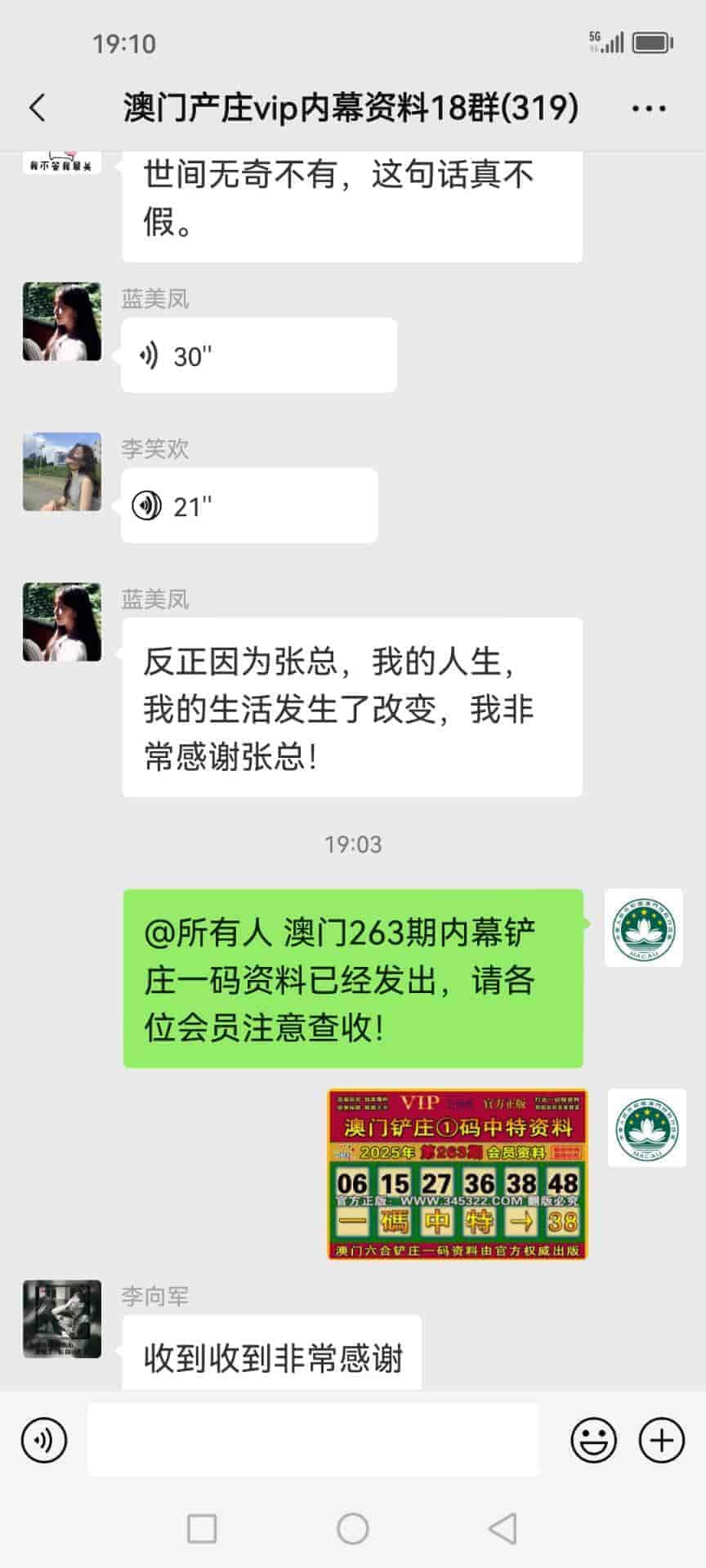Play 蓝美凤's 30-second voice message

point(258,356)
